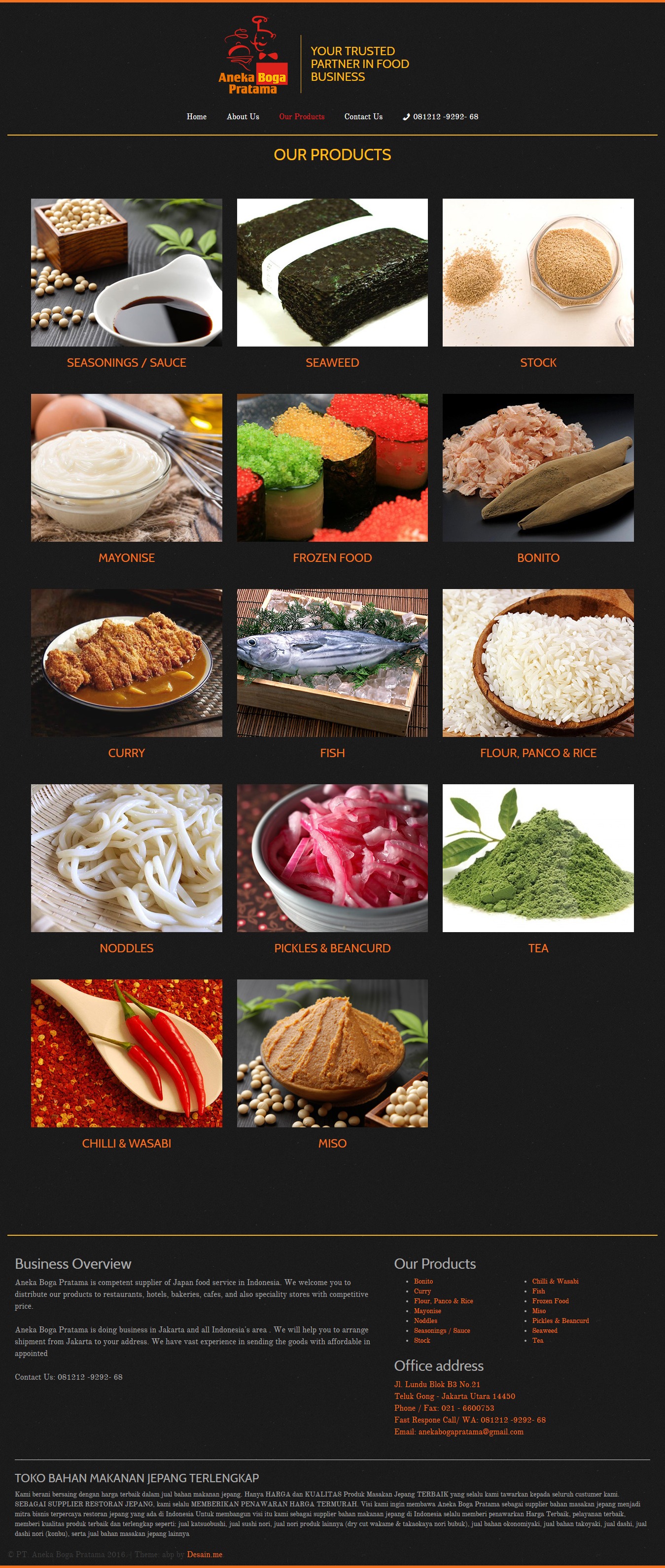Open the About Us page

pos(243,117)
